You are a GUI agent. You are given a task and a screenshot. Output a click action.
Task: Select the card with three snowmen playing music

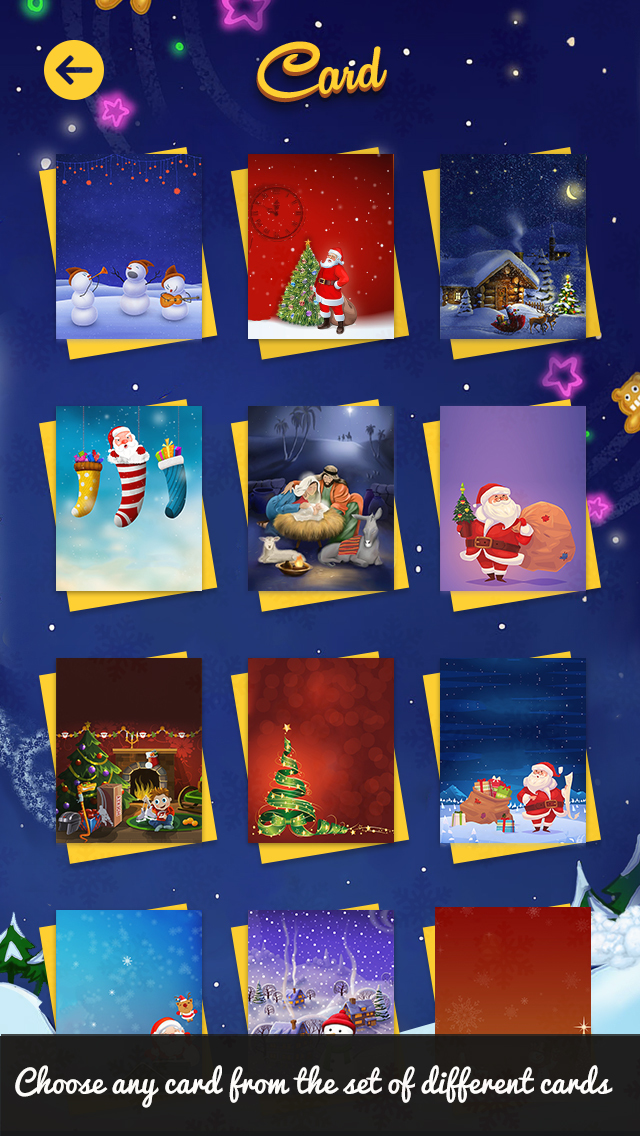point(129,246)
